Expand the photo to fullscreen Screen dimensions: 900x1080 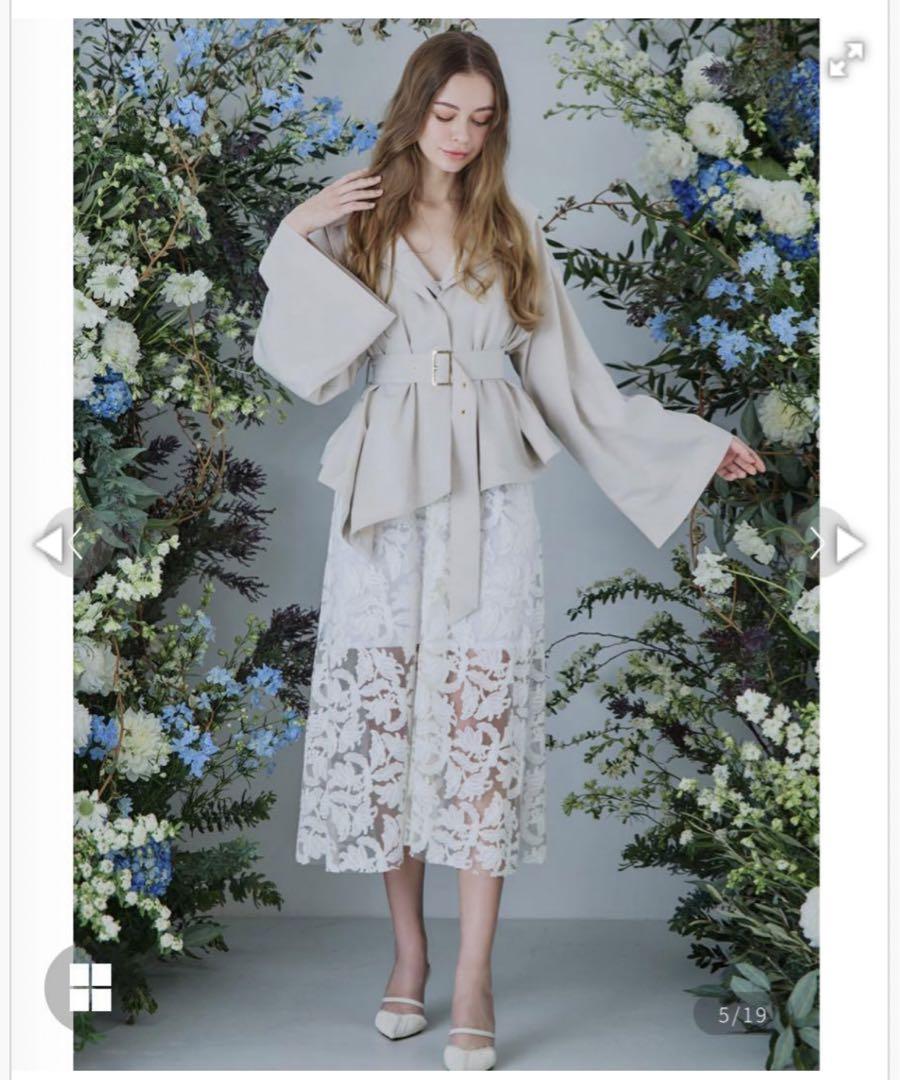(846, 59)
